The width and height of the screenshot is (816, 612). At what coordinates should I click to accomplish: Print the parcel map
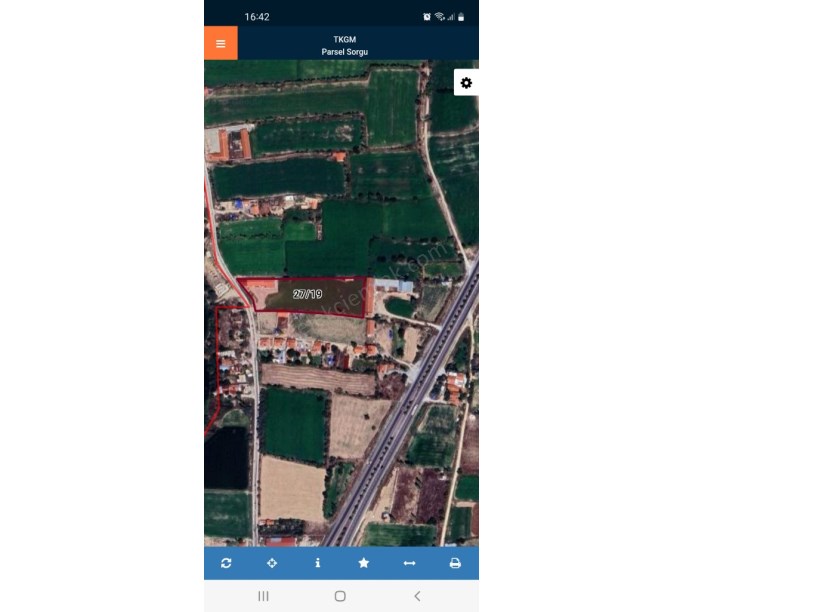tap(455, 563)
